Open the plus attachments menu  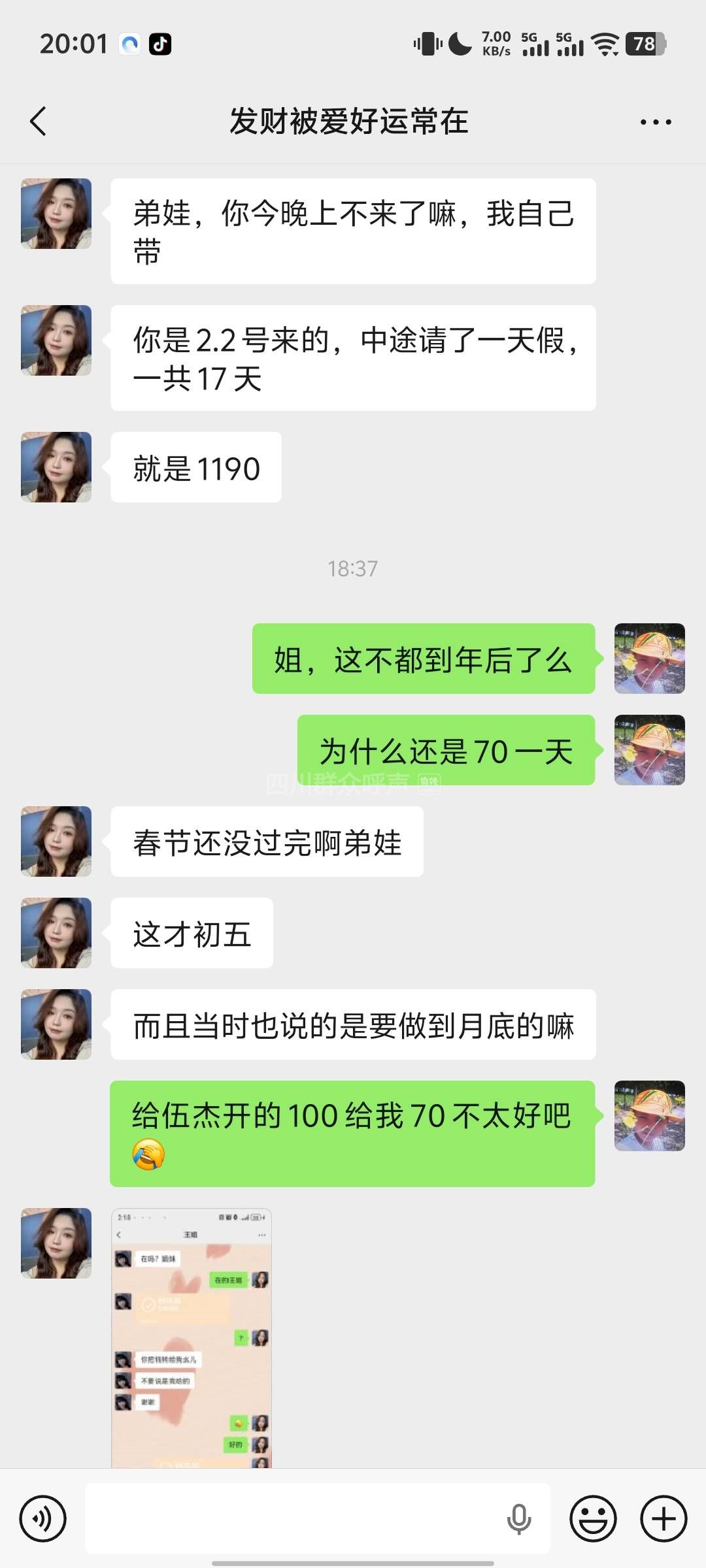[x=664, y=1519]
